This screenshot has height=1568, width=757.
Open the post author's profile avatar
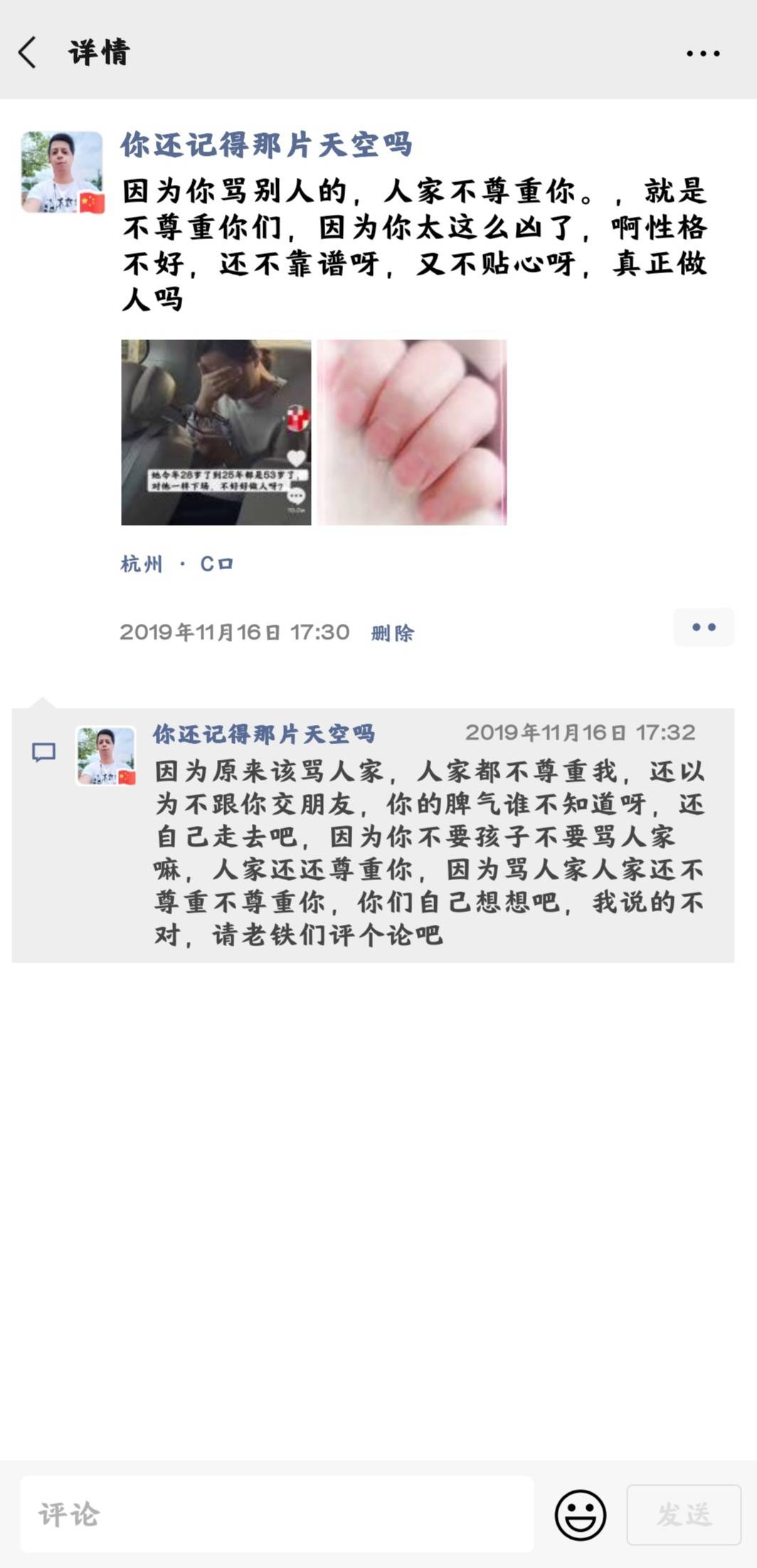63,172
